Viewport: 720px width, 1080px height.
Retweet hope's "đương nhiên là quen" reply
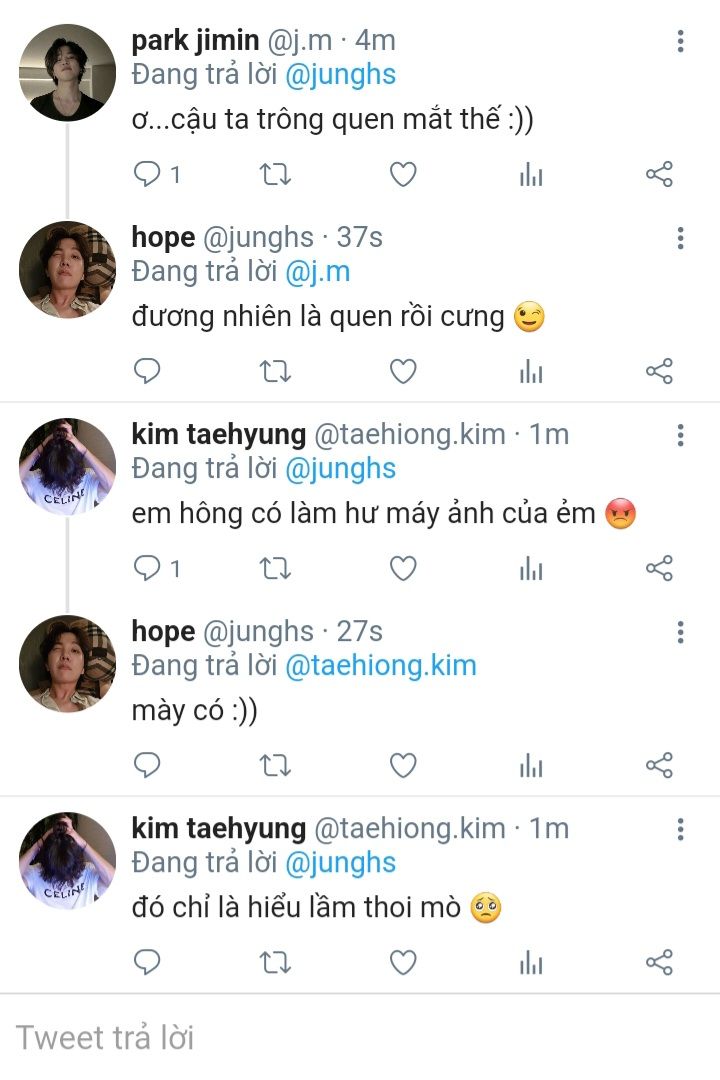click(x=275, y=372)
